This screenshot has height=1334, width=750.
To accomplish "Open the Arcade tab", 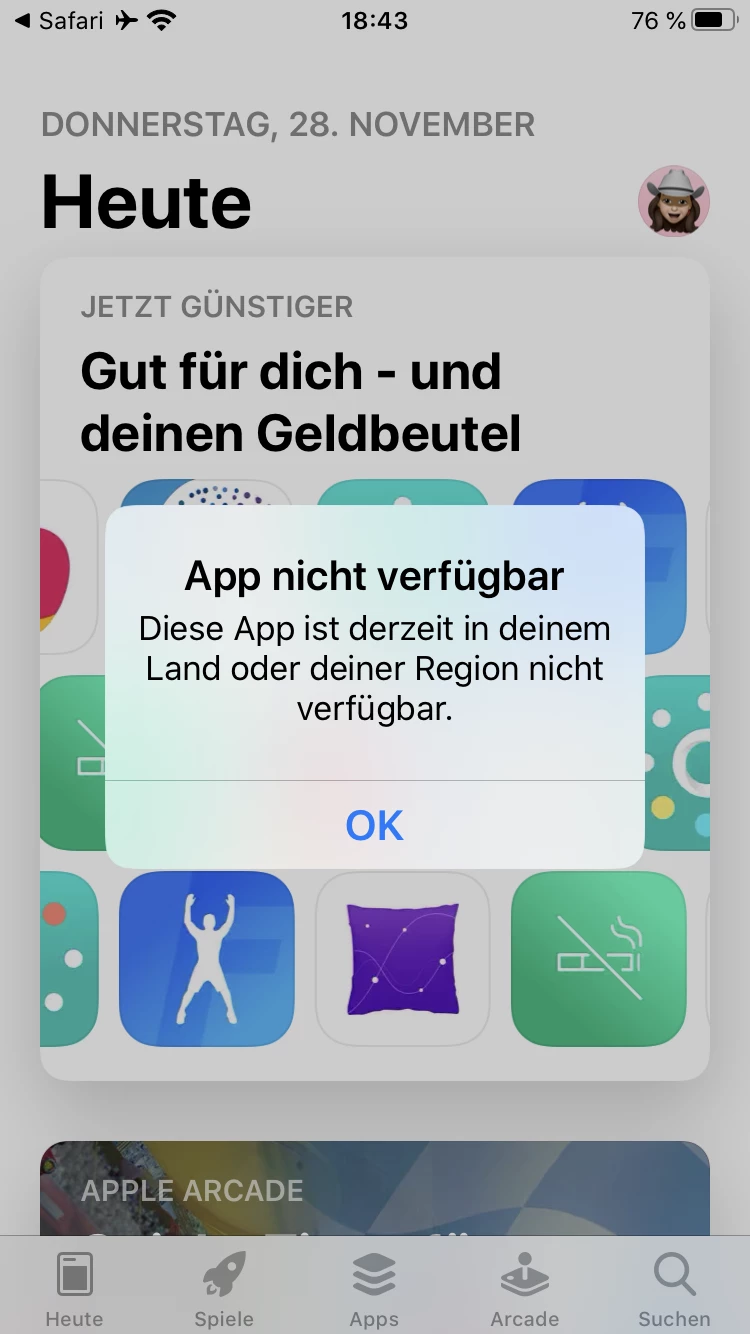I will coord(524,1290).
